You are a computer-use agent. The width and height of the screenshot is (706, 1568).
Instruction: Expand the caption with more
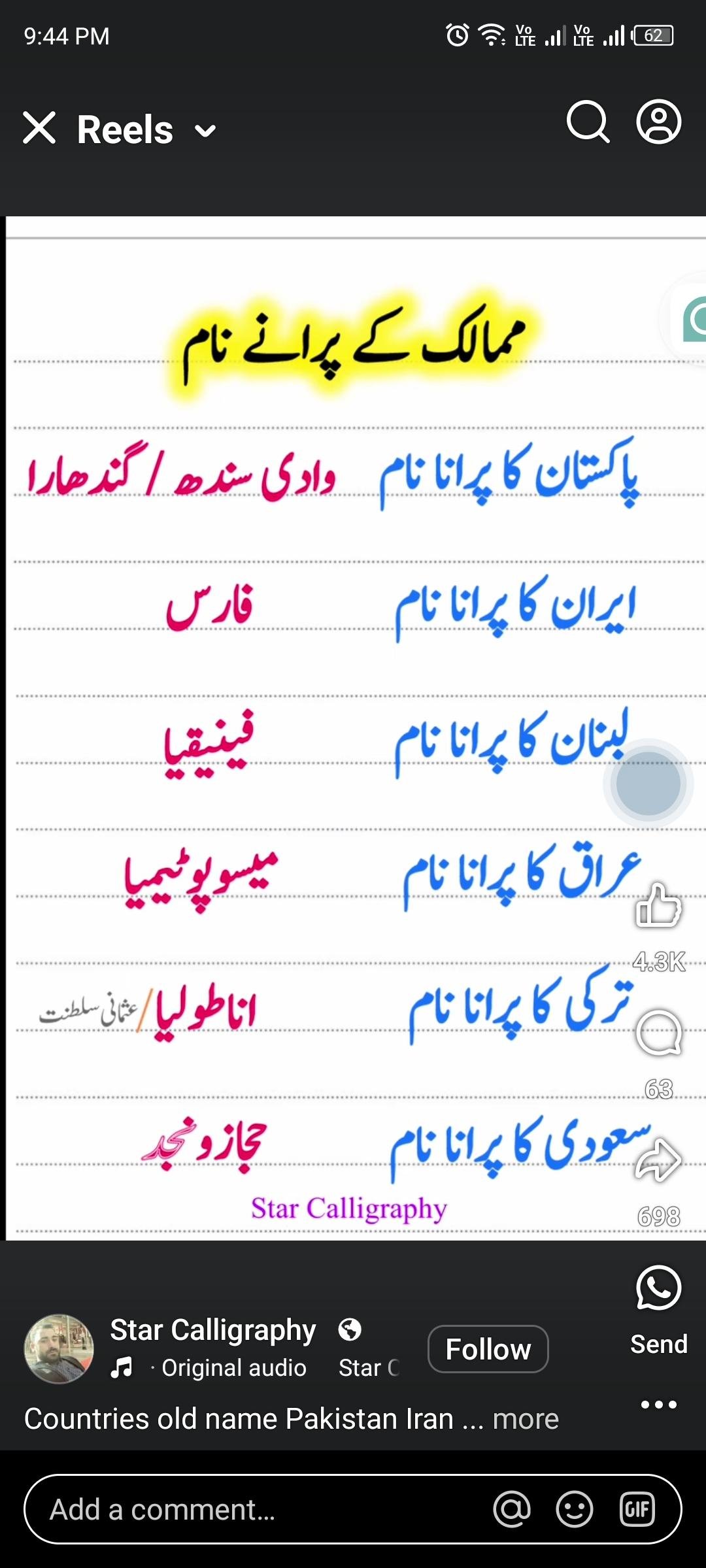526,1419
